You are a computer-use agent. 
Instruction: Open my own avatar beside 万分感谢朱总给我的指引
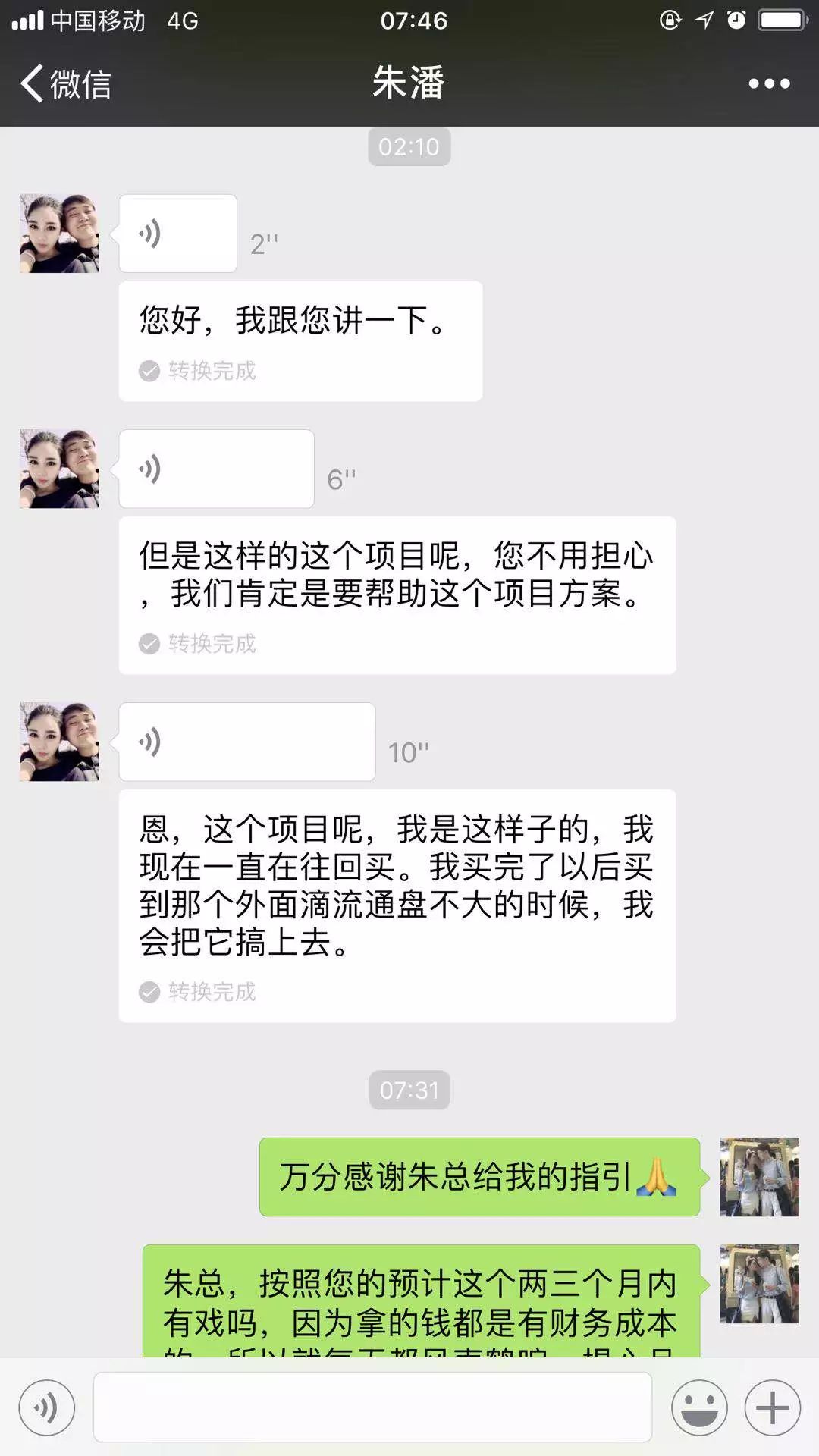click(759, 1177)
